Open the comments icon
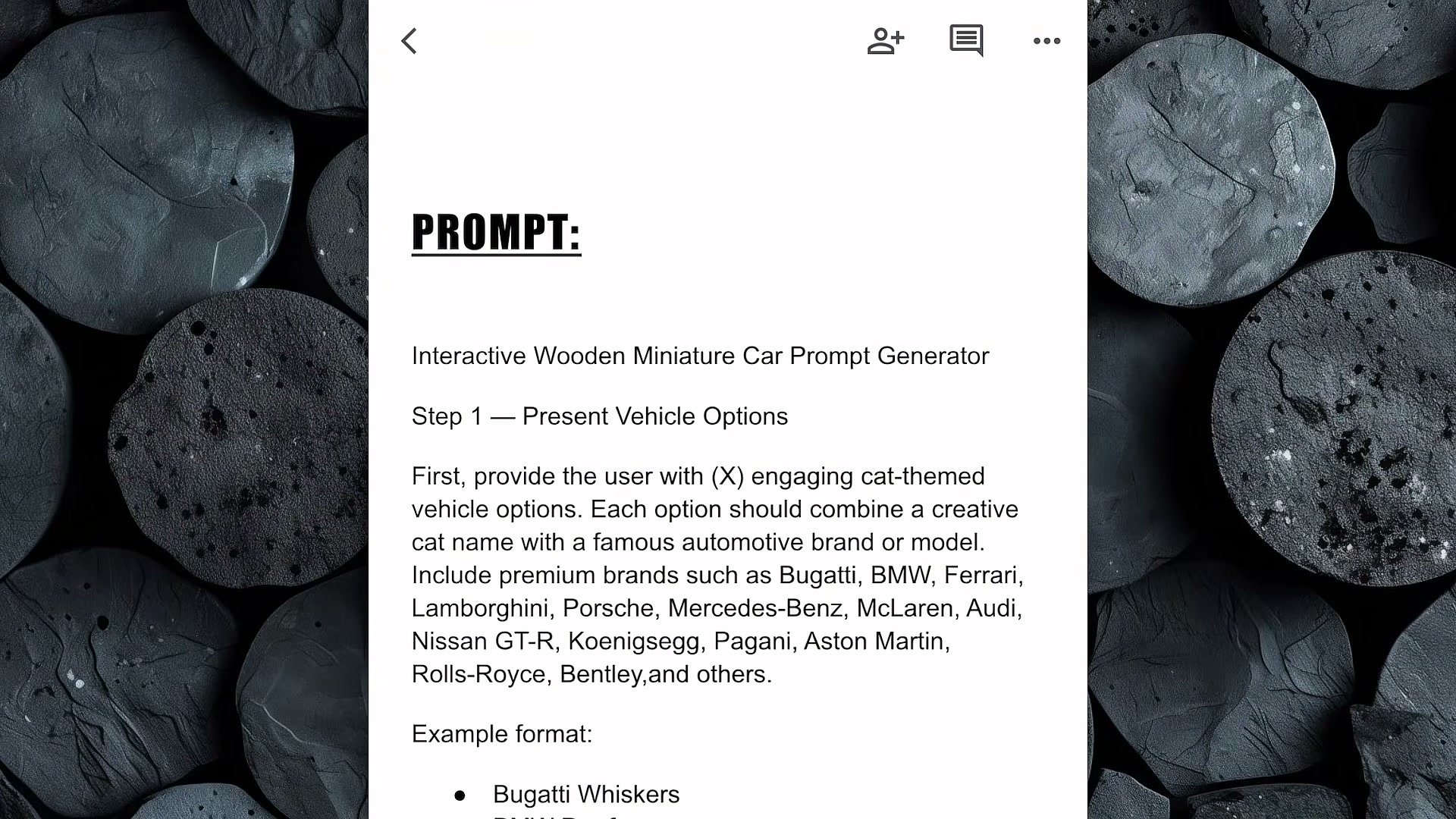 (967, 40)
